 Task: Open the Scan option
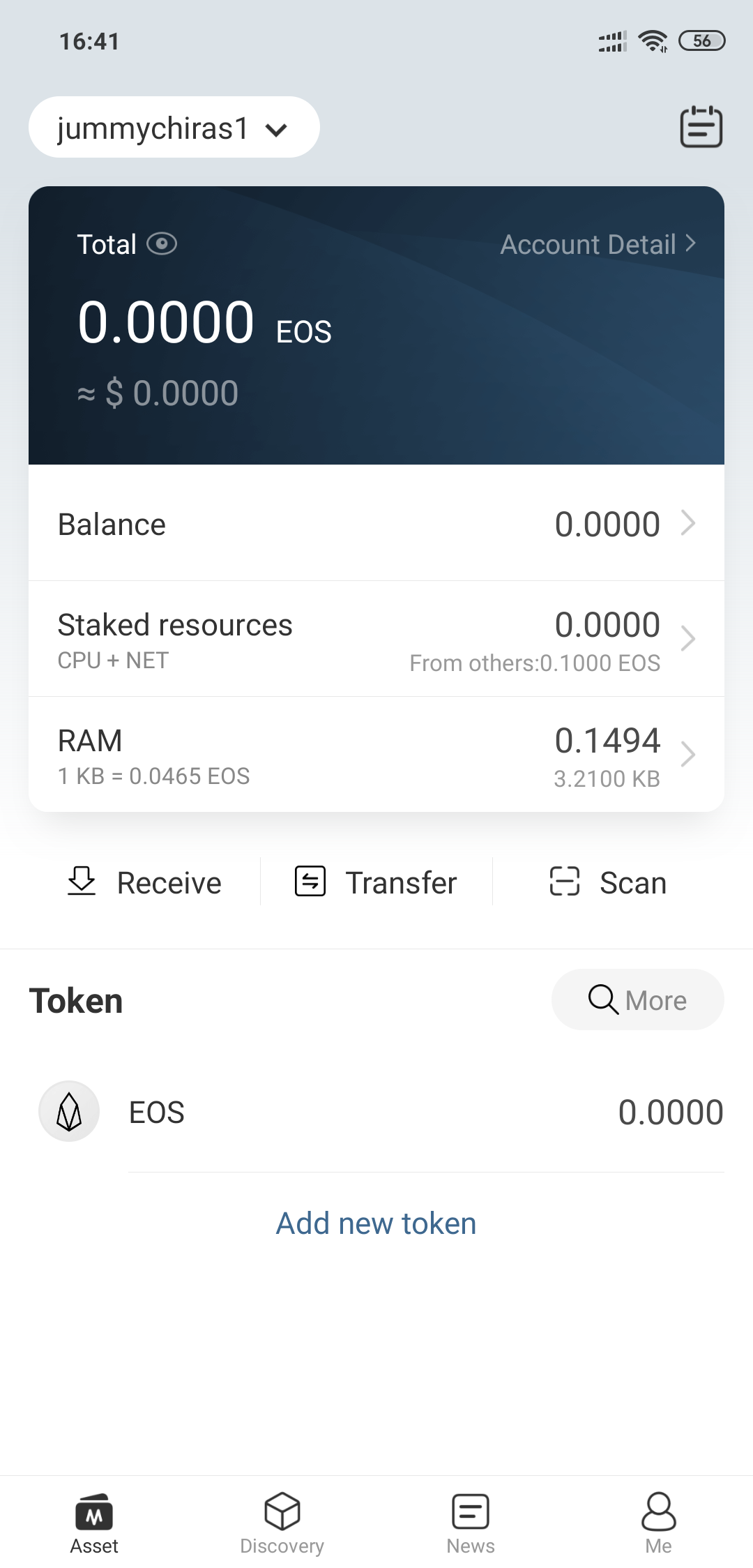[608, 882]
